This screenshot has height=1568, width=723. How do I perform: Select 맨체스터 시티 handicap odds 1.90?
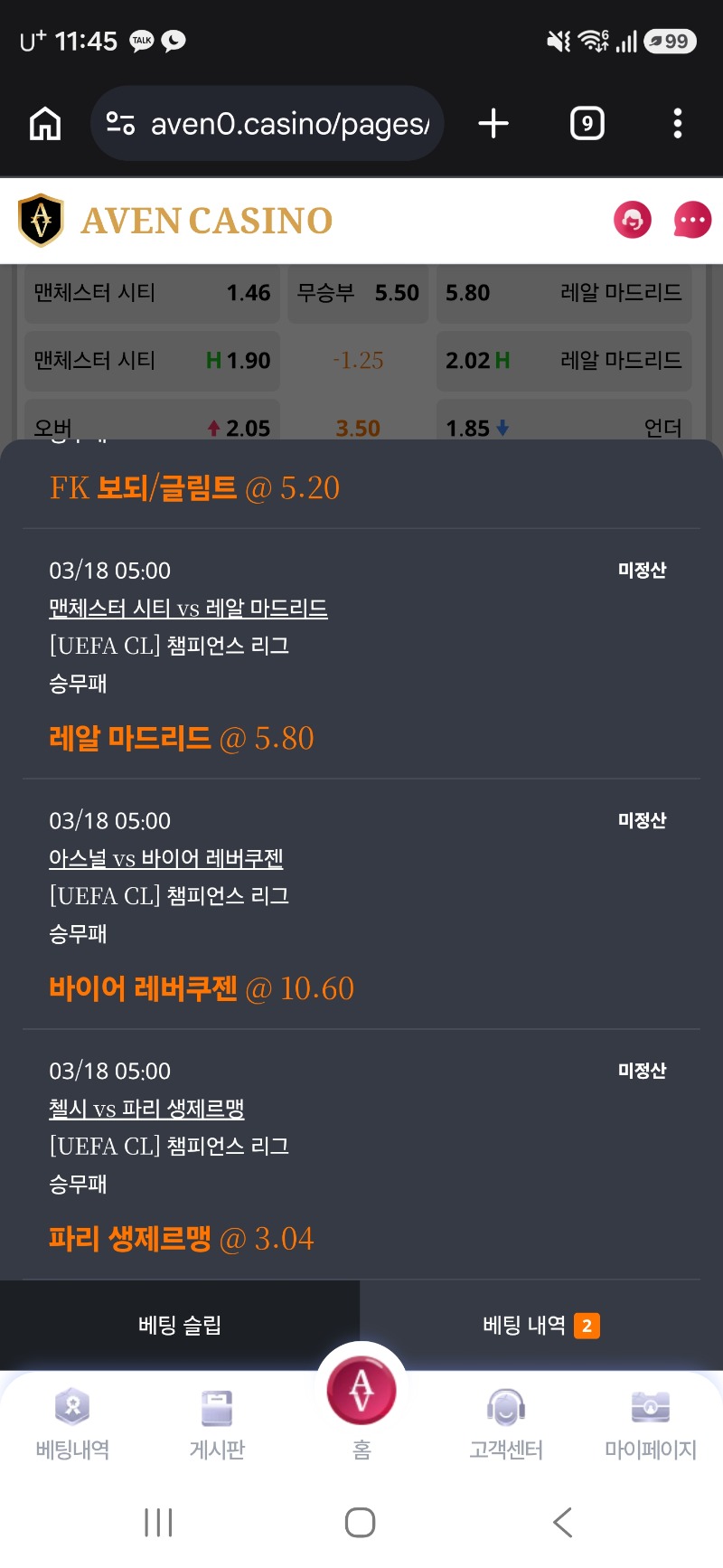152,360
